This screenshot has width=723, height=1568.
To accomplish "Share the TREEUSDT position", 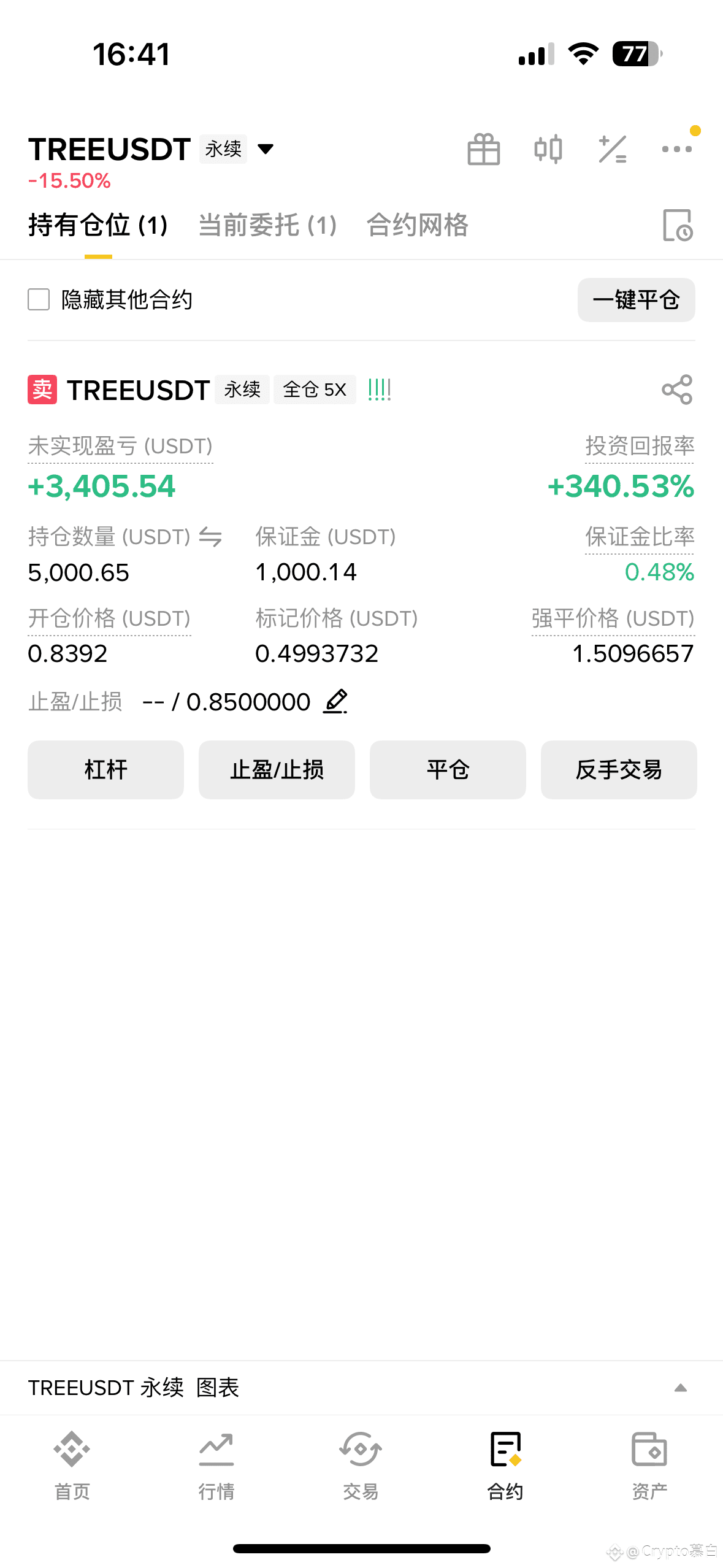I will (x=677, y=390).
